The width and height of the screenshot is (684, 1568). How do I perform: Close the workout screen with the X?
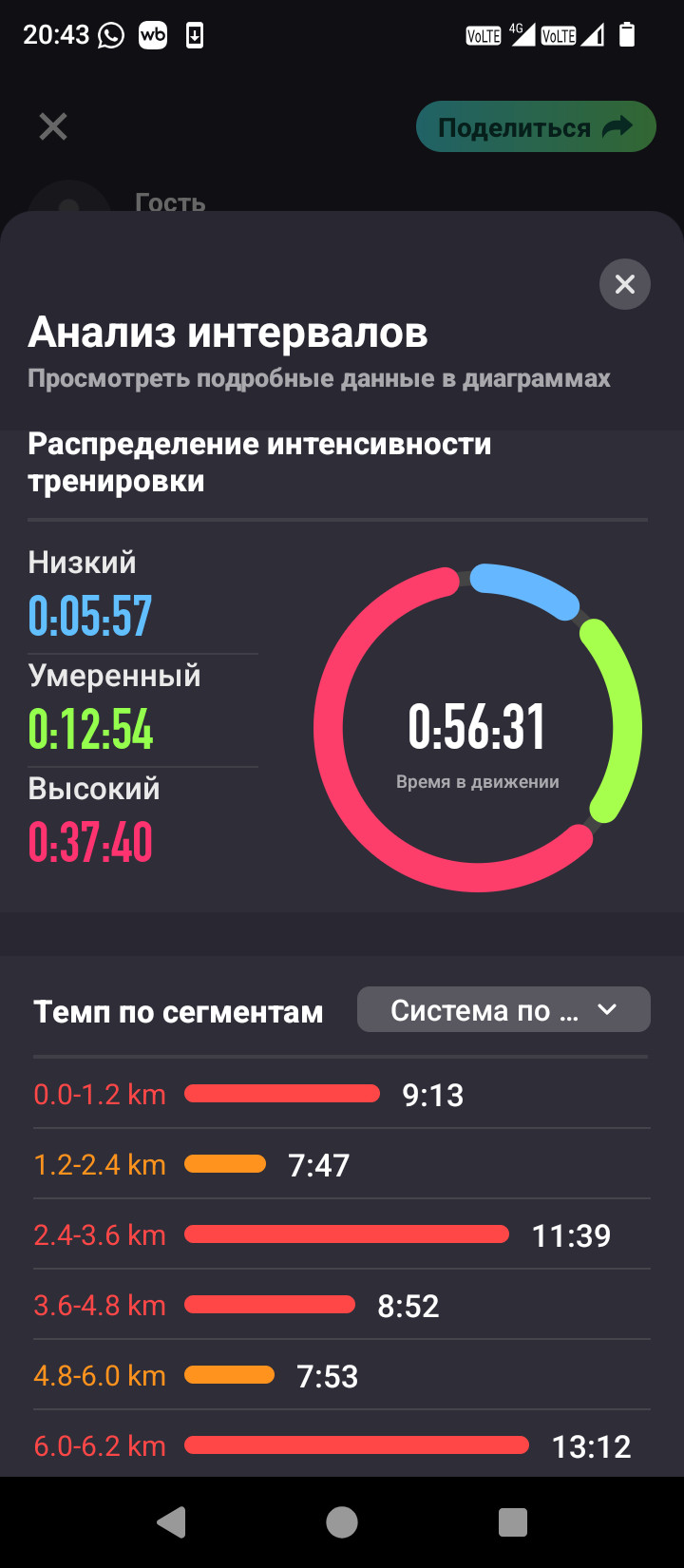pos(53,126)
